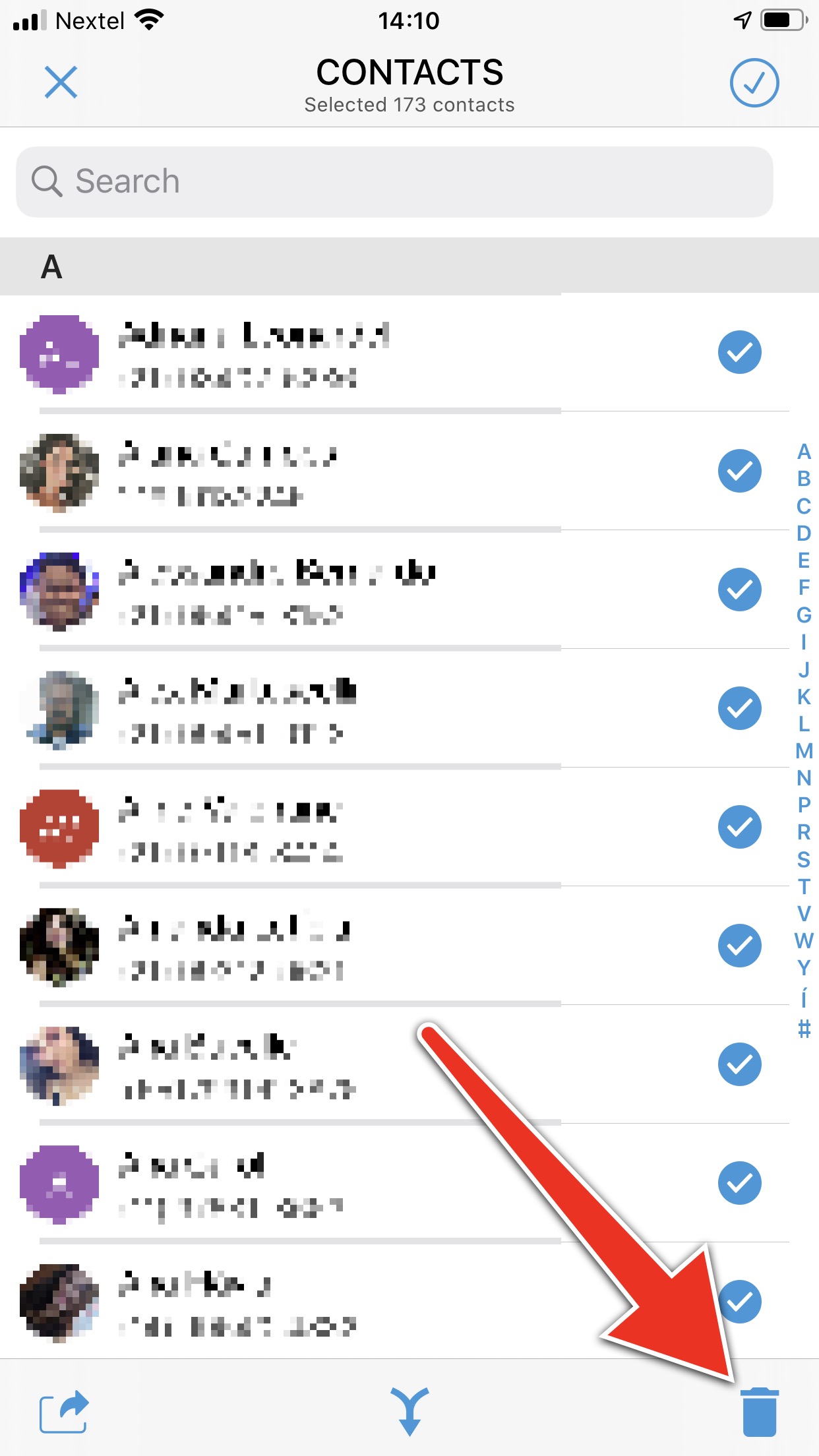The width and height of the screenshot is (819, 1456).
Task: Jump to the # section in the index
Action: click(804, 1029)
